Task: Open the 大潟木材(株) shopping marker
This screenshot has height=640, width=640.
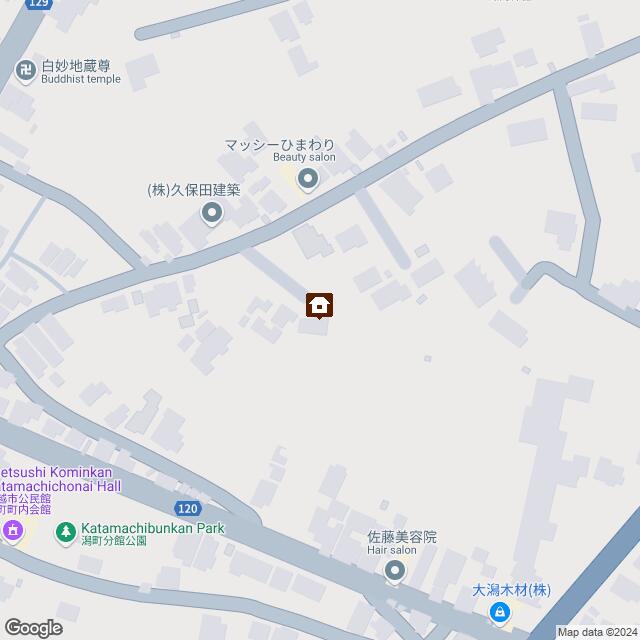Action: pos(498,610)
